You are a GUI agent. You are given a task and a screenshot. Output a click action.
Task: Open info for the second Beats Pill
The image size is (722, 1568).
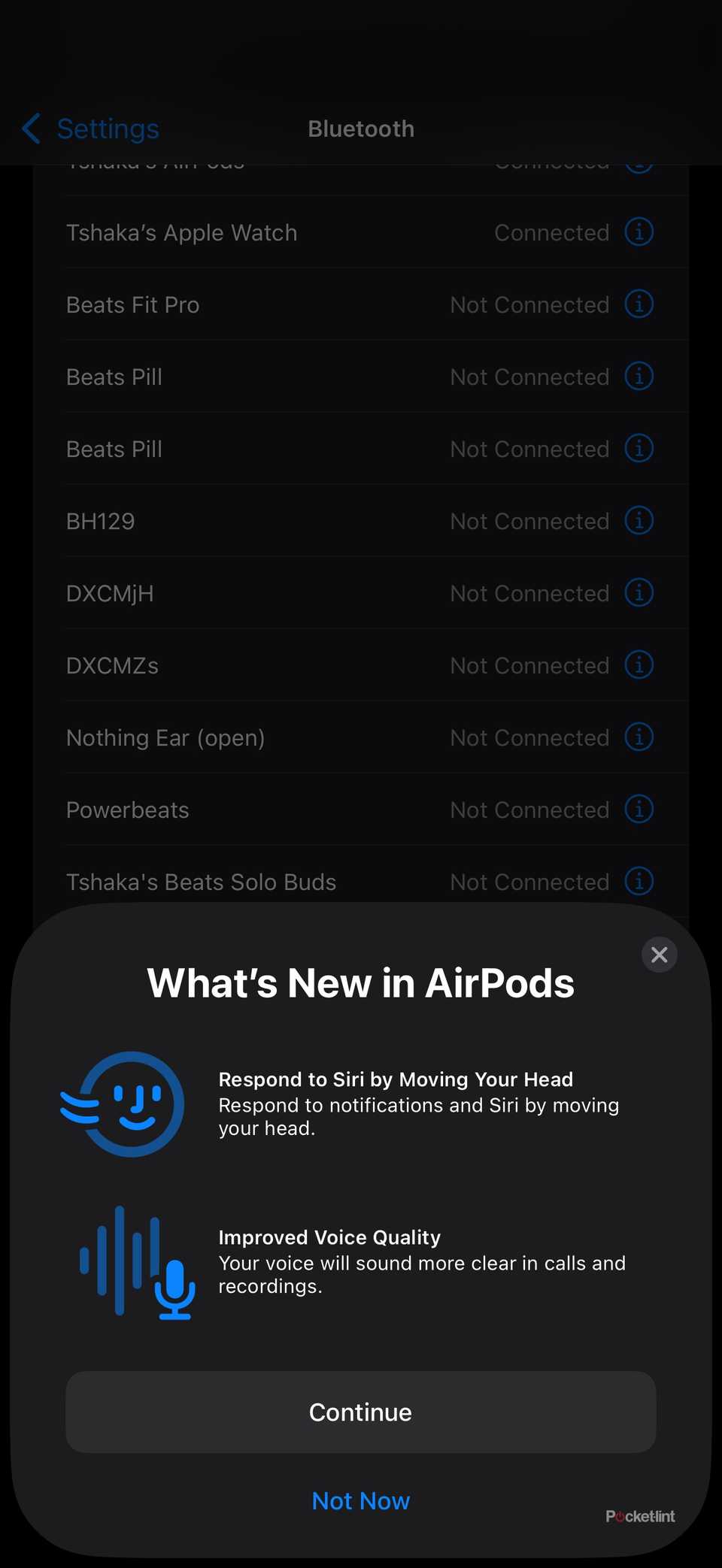click(638, 449)
